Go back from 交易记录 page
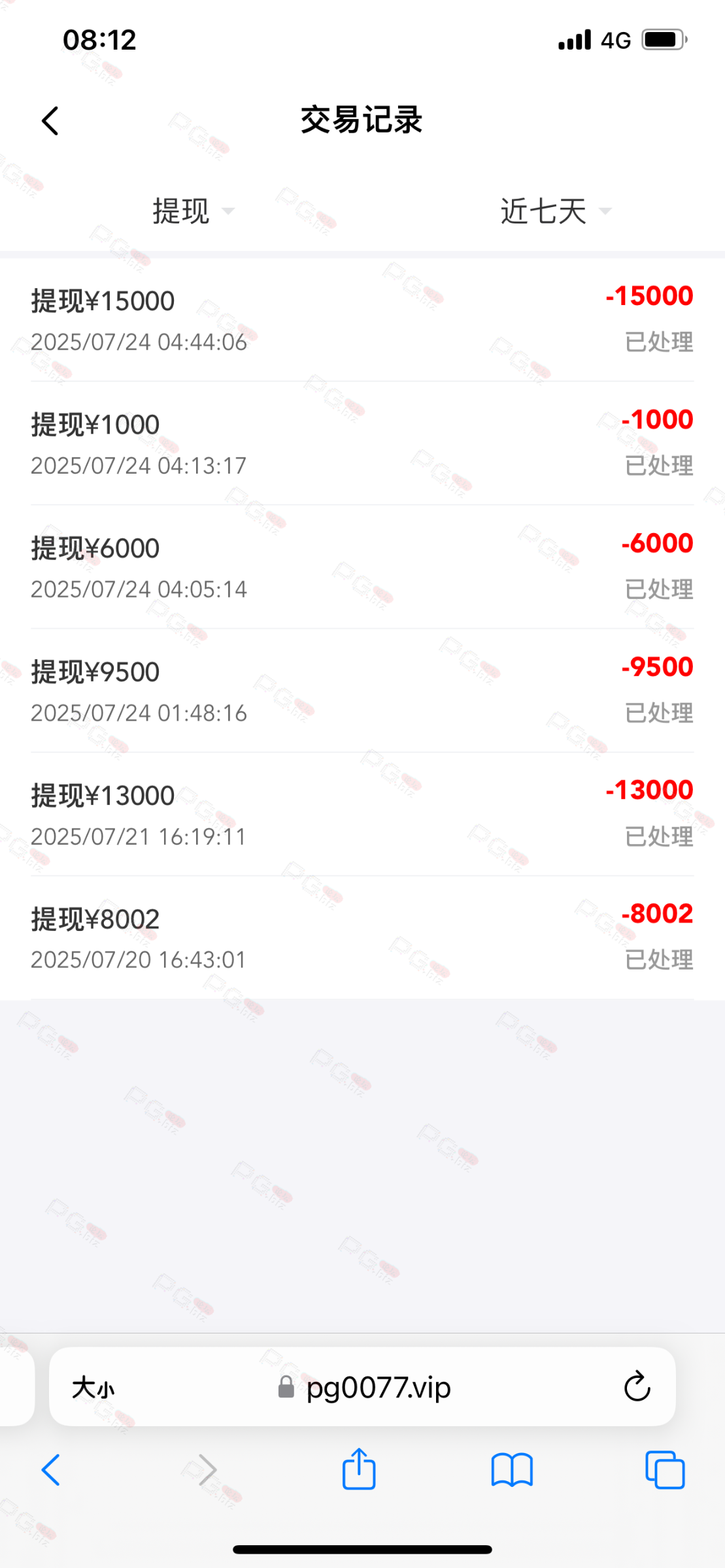Screen dimensions: 725x1568 tap(50, 121)
